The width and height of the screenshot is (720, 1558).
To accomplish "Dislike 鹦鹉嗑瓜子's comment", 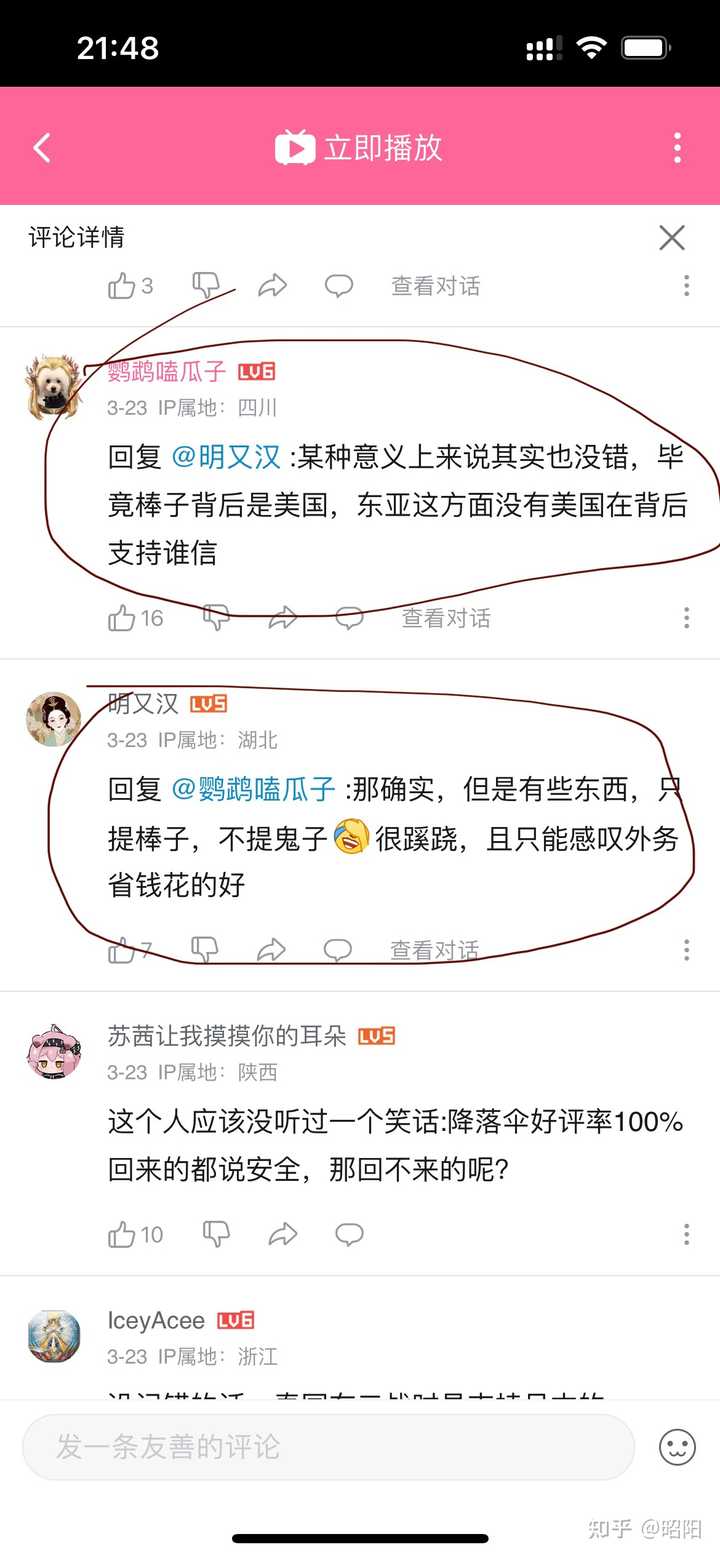I will (x=216, y=618).
